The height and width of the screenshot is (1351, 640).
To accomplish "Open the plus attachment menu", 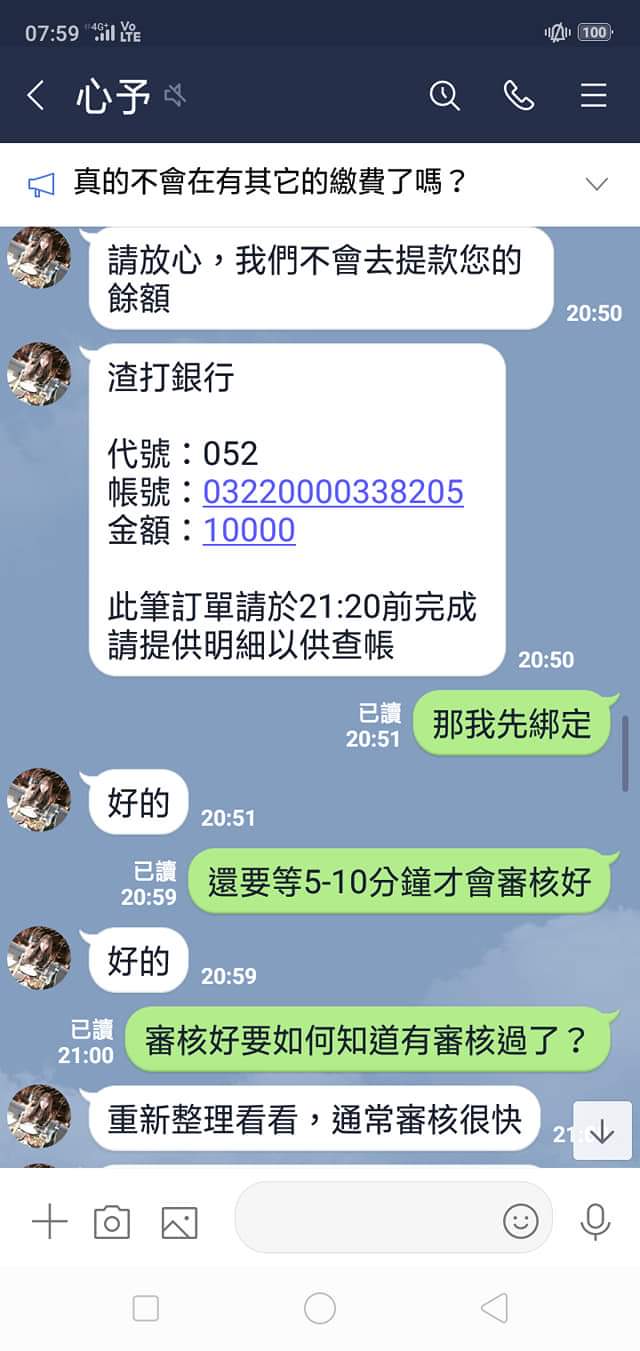I will click(49, 1222).
